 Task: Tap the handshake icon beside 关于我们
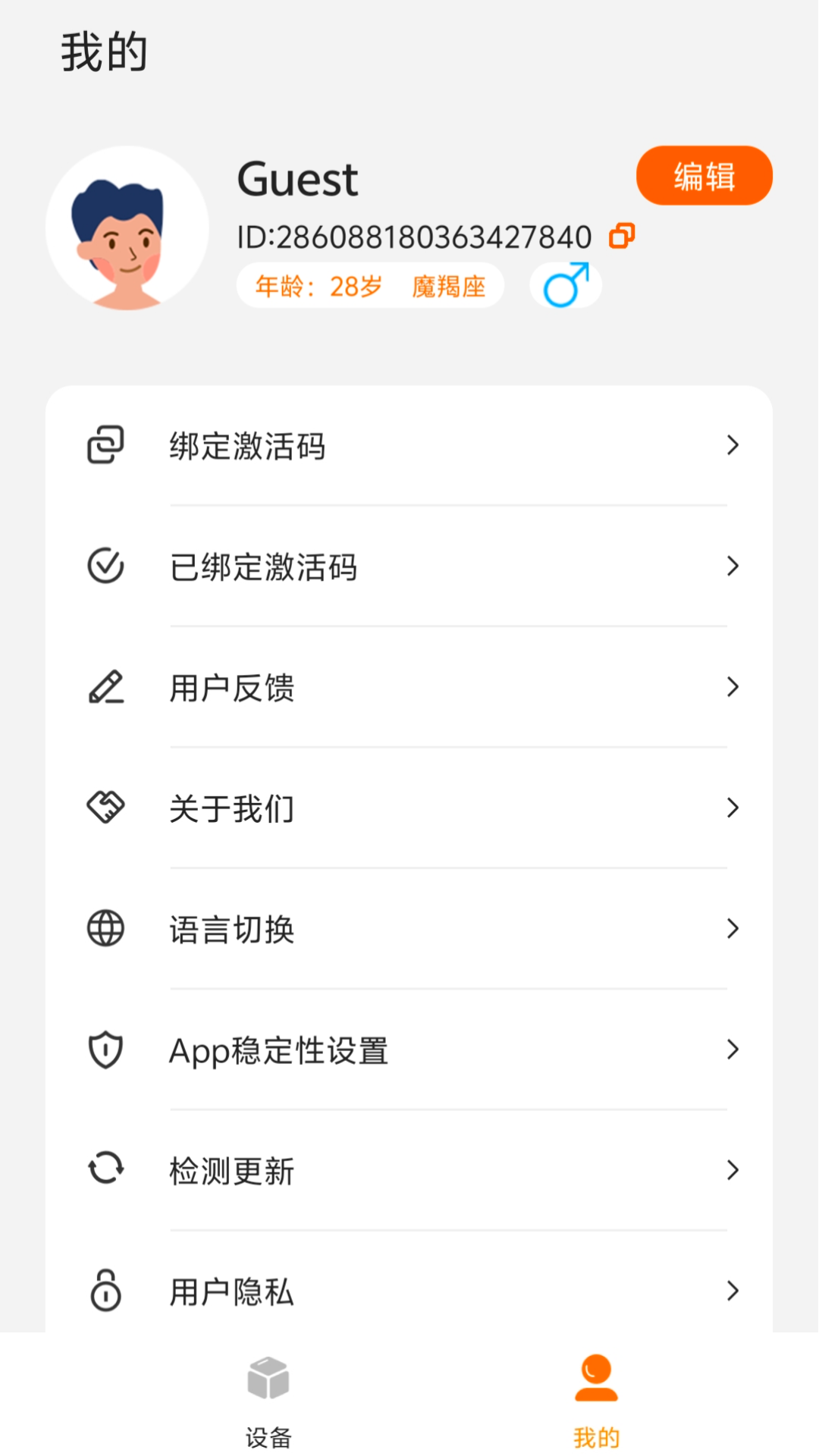[x=106, y=808]
